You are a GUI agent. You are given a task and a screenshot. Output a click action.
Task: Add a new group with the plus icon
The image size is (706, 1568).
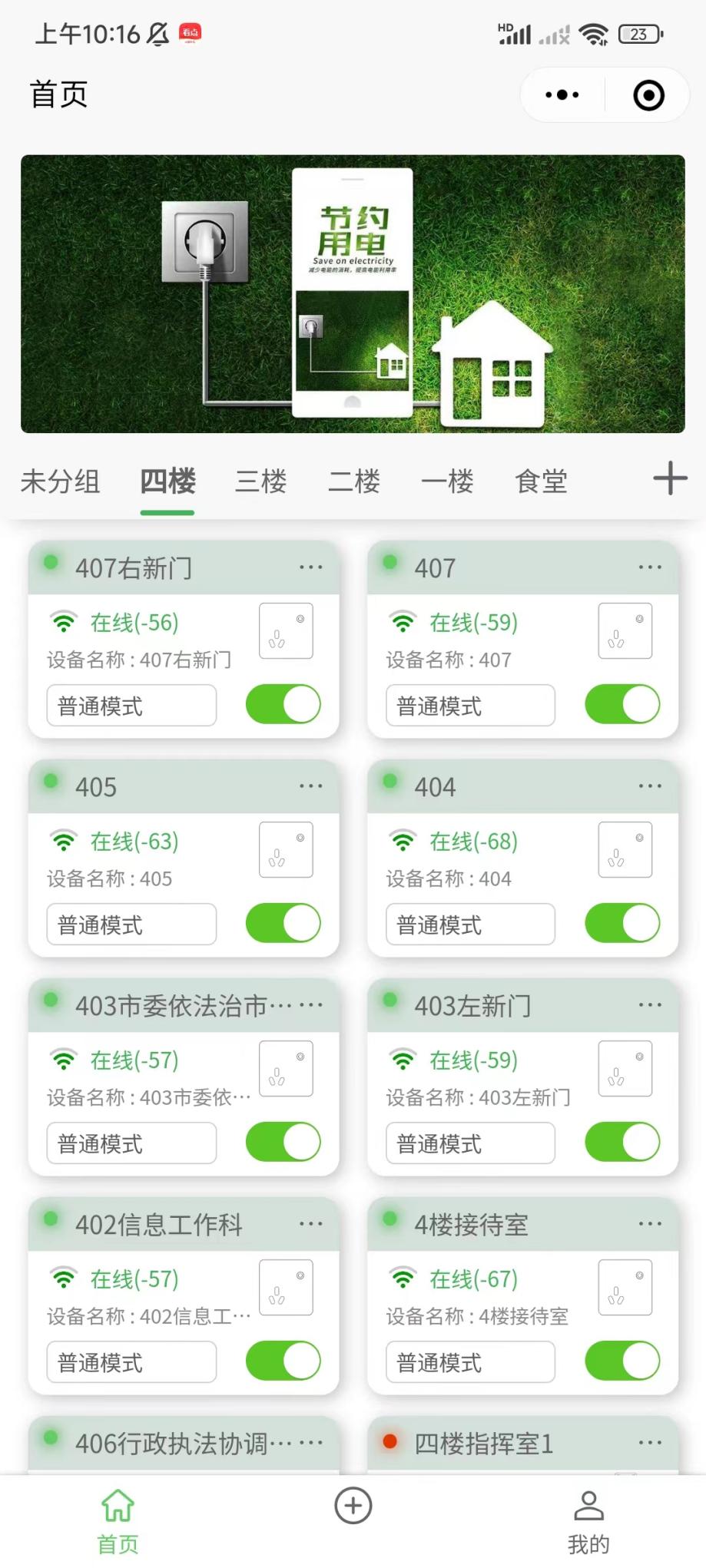tap(670, 478)
